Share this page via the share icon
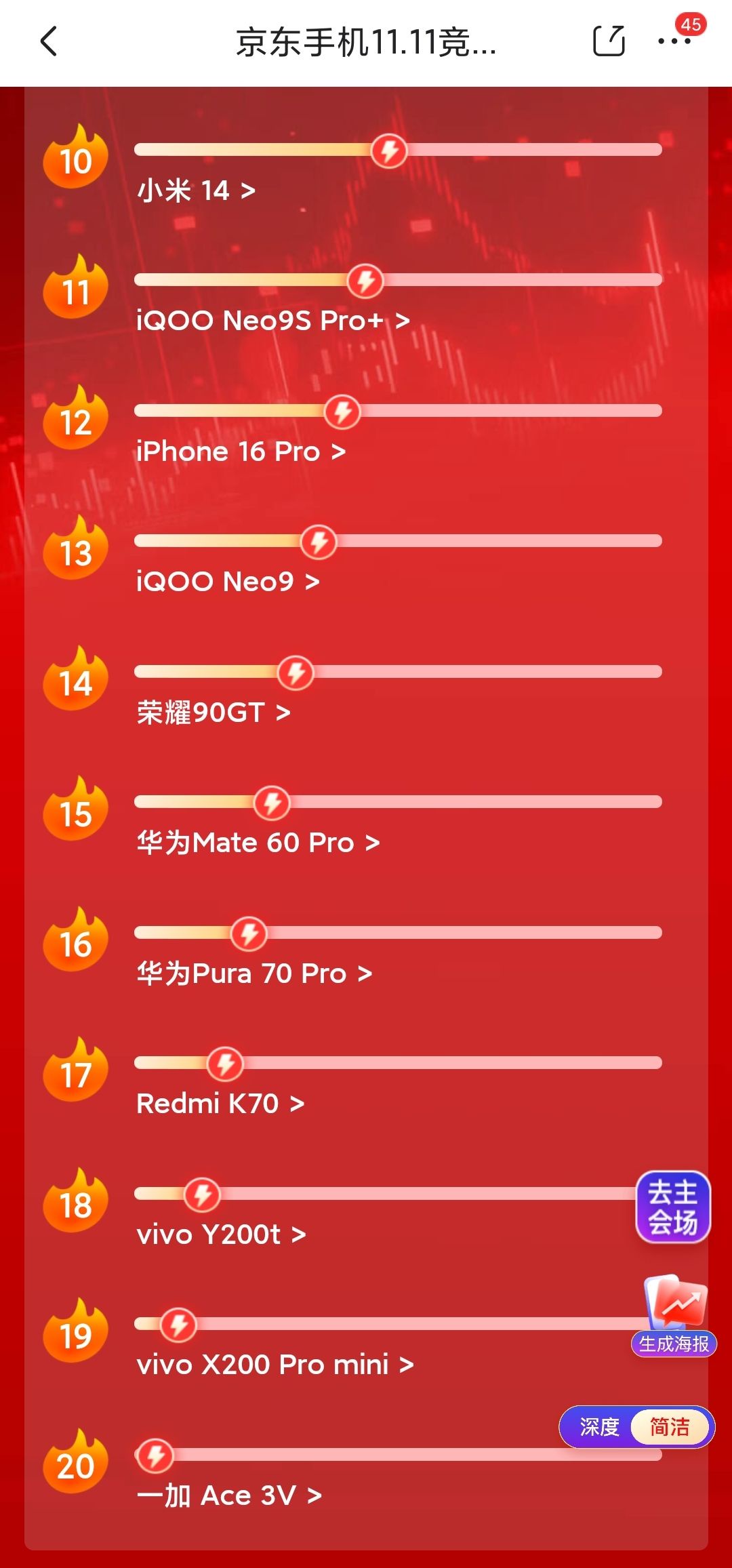Screen dimensions: 732x1568 (x=608, y=41)
